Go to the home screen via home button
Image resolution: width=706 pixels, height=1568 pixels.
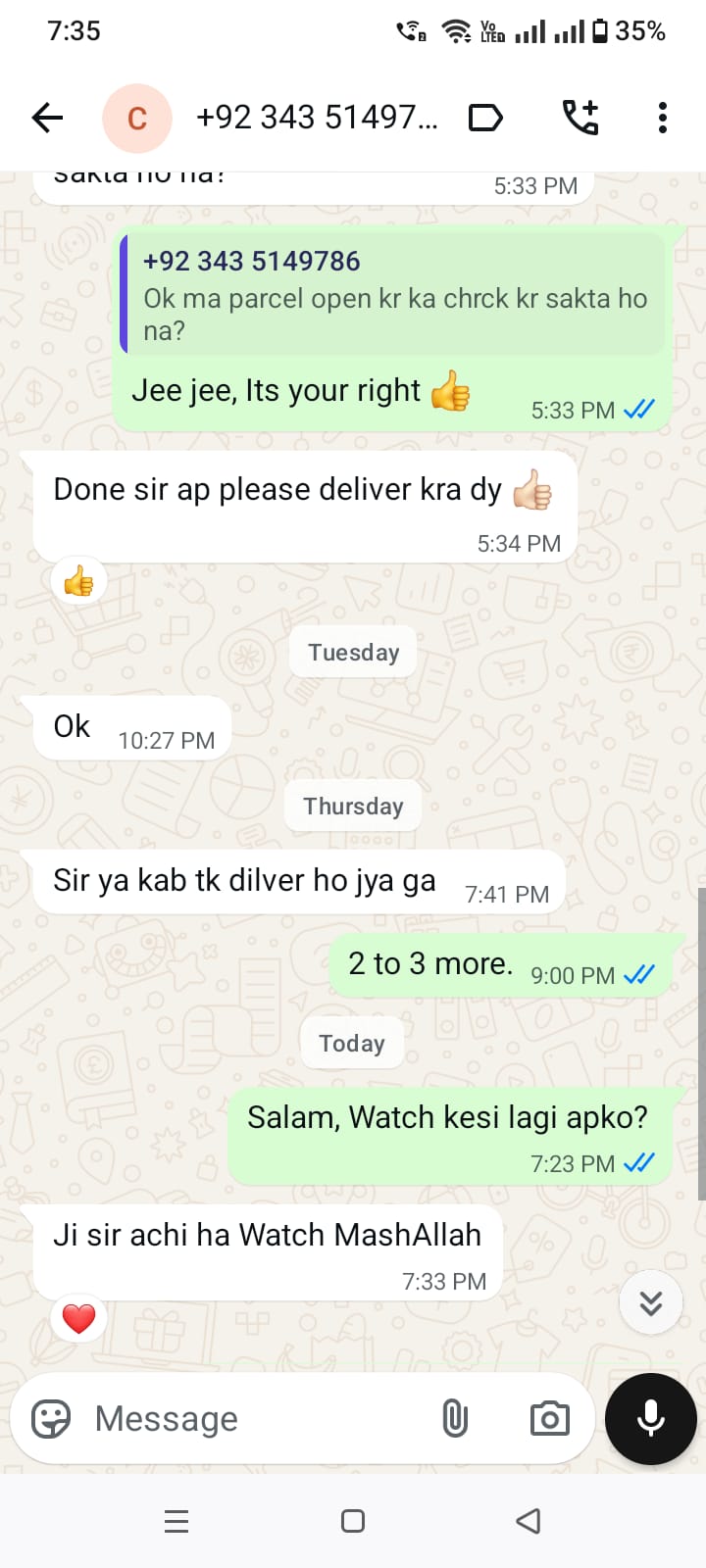point(353,1521)
